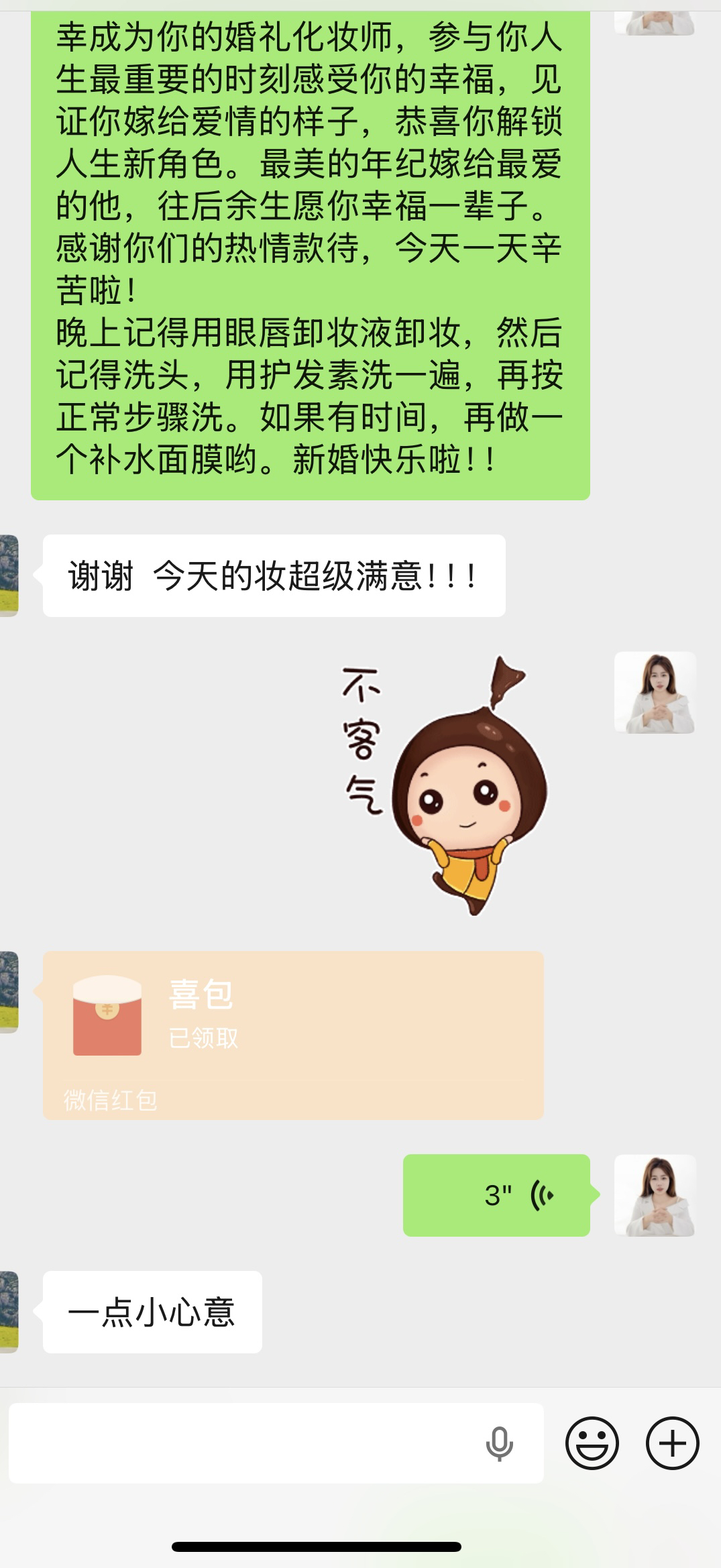Tap the message input field

tap(241, 1443)
